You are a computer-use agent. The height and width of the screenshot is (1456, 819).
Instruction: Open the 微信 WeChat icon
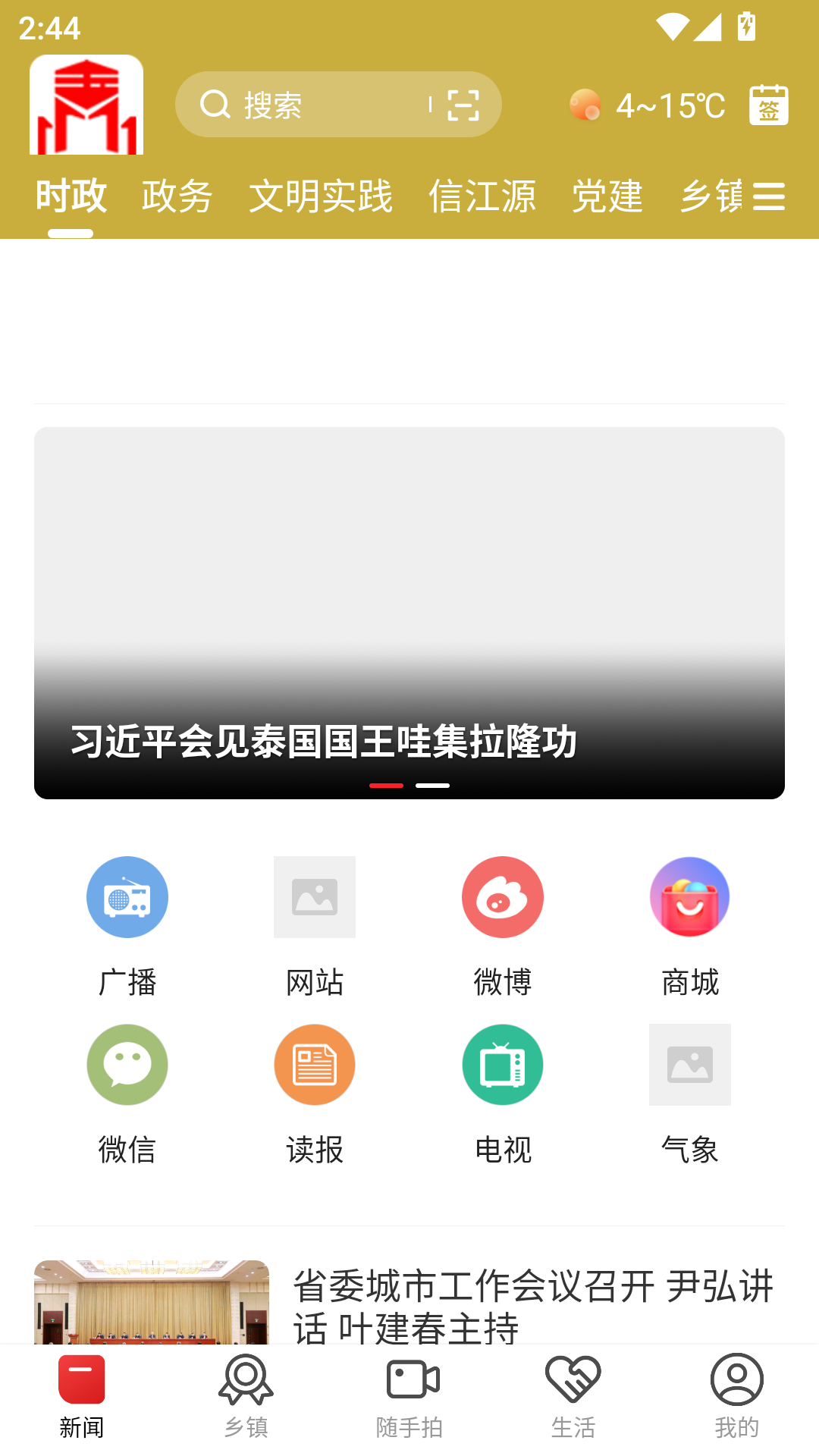point(127,1064)
